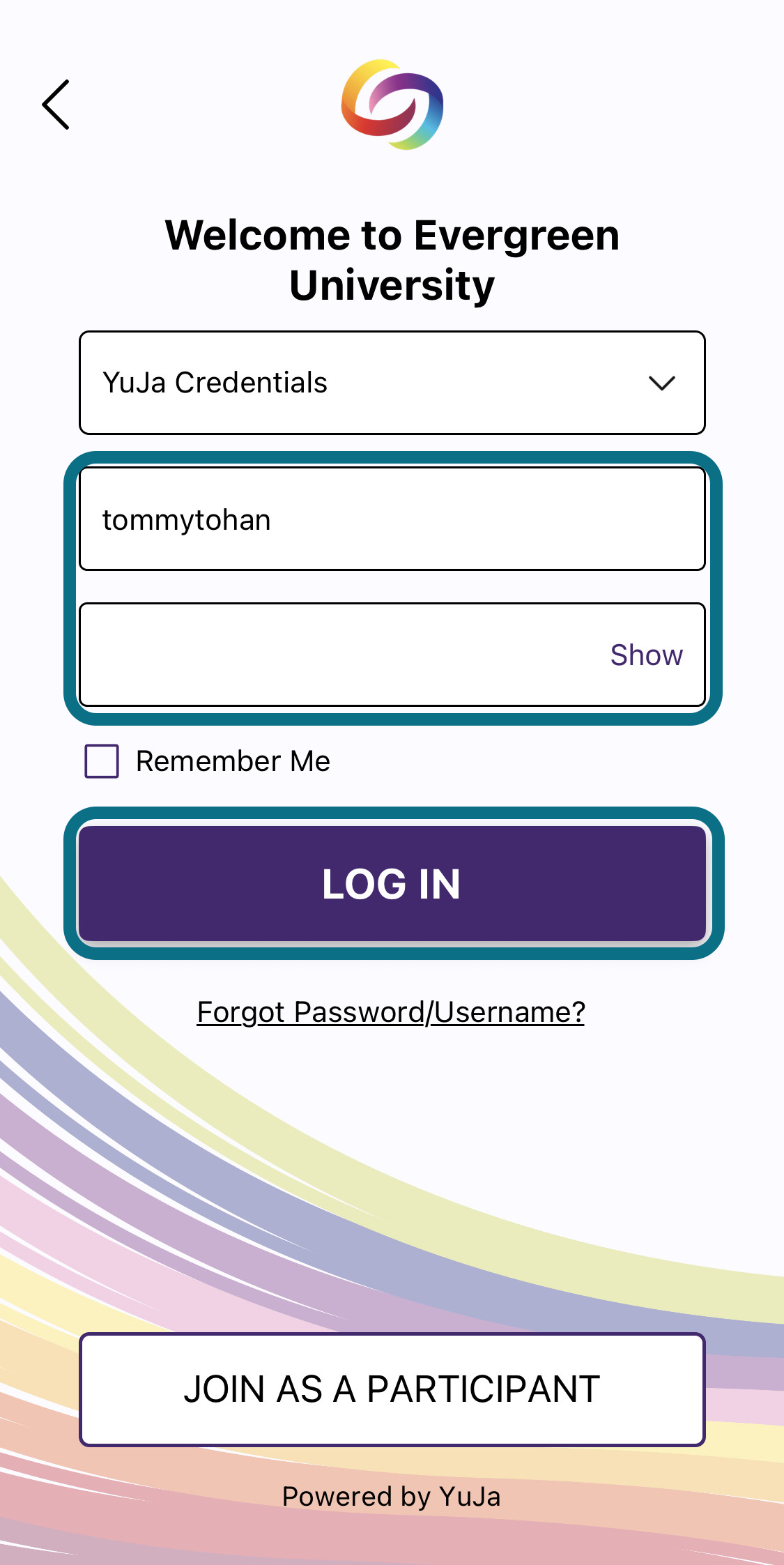Select the back navigation chevron
Viewport: 784px width, 1565px height.
(x=56, y=105)
